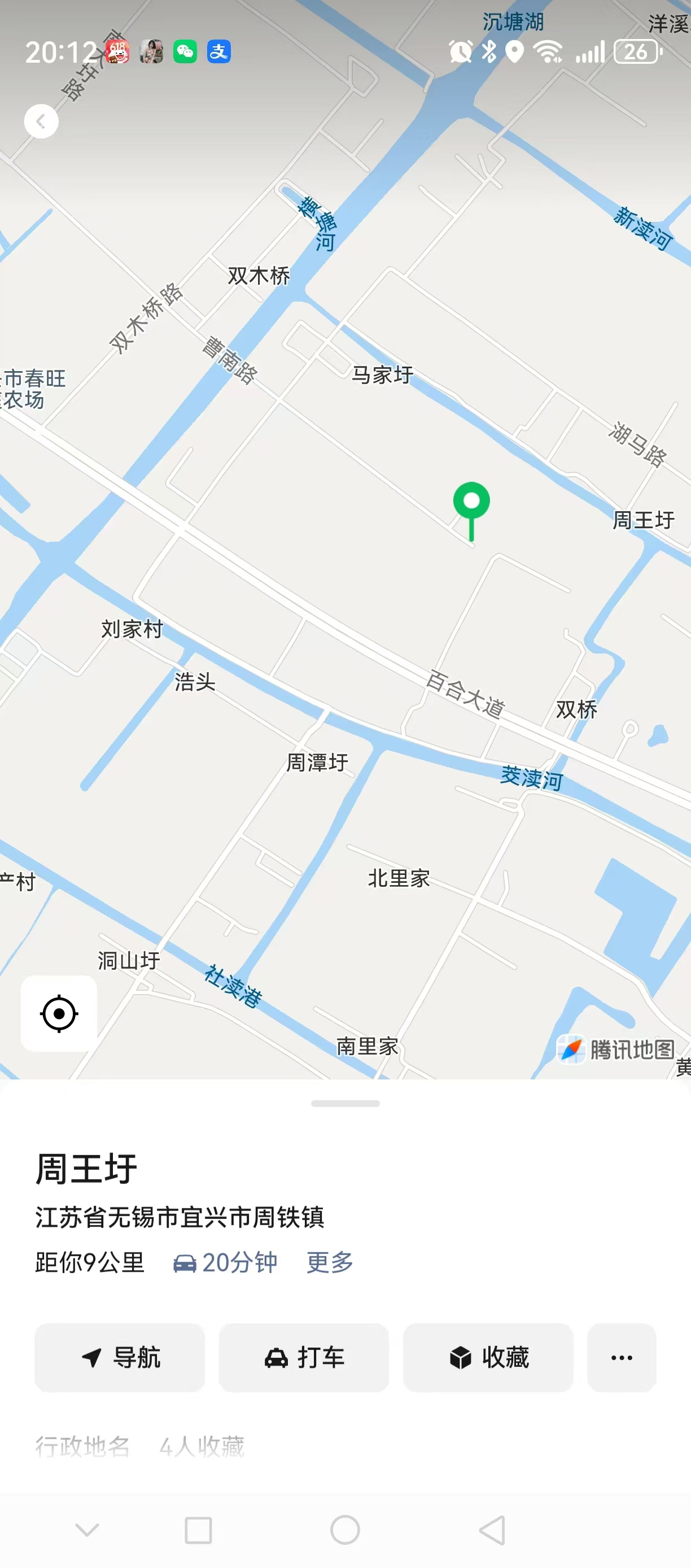Go to home via the system circle button
The height and width of the screenshot is (1568, 691).
[345, 1530]
